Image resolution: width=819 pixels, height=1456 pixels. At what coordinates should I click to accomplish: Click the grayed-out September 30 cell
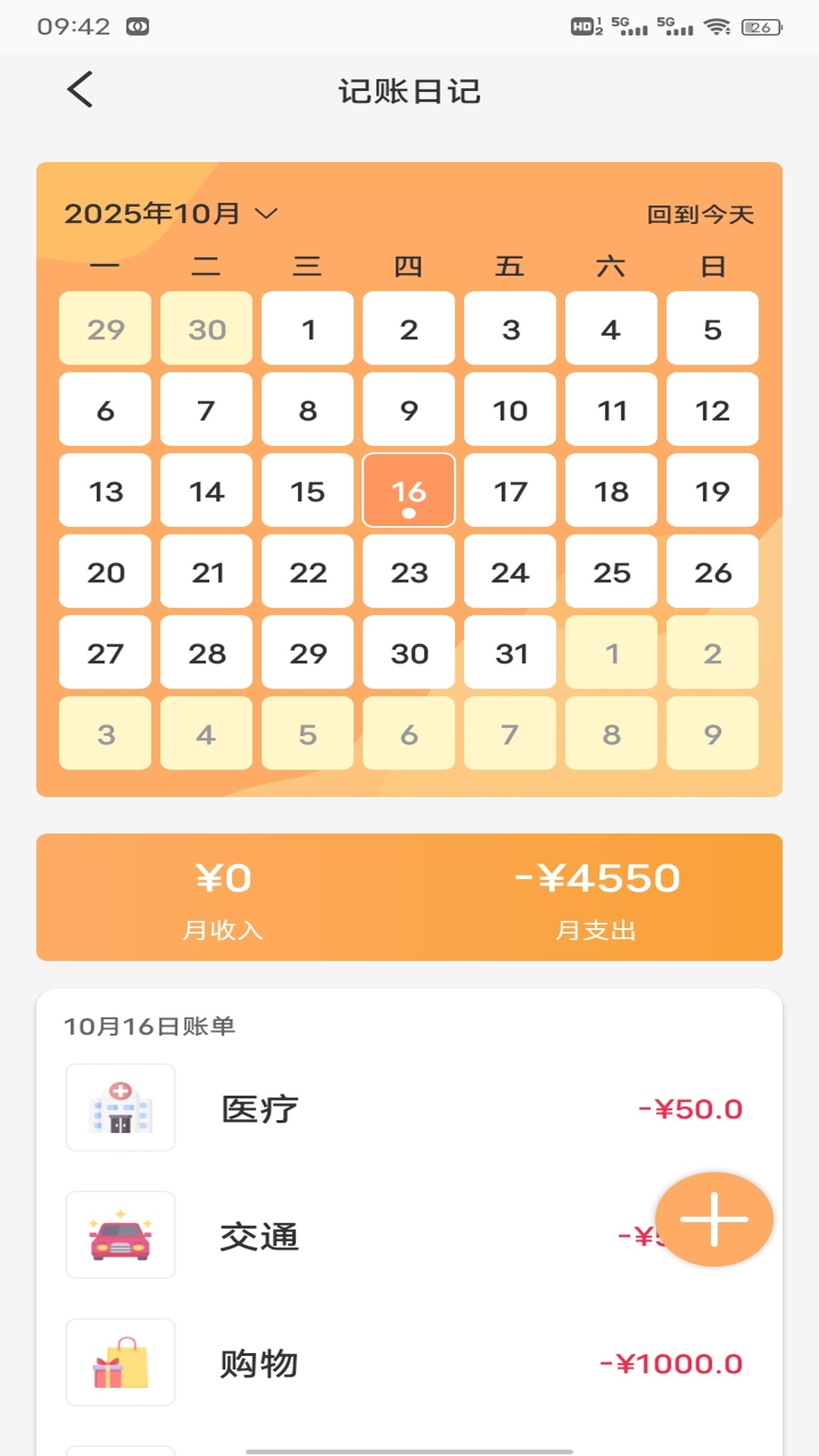[206, 329]
